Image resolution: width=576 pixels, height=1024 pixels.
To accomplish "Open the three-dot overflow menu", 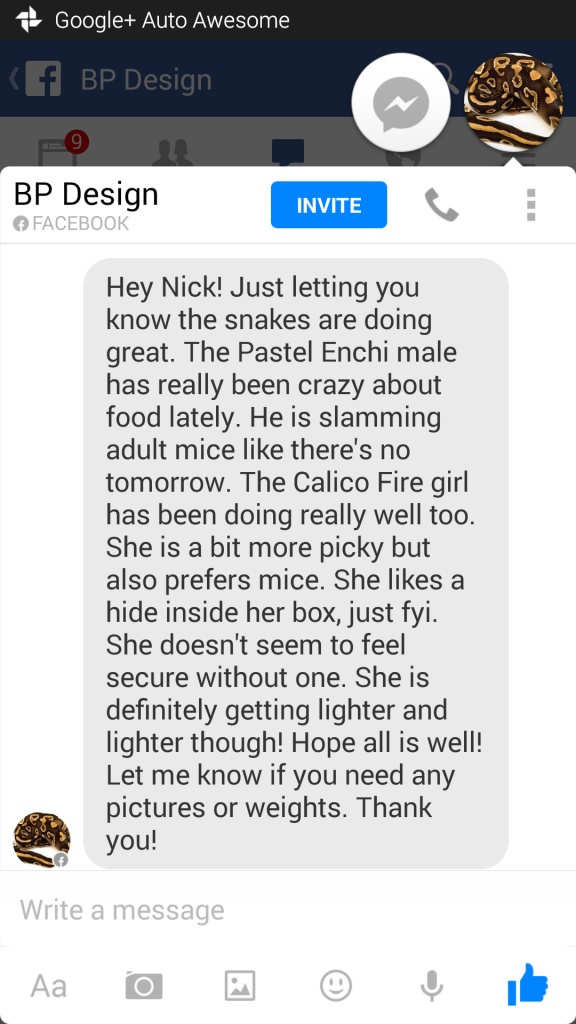I will (530, 205).
